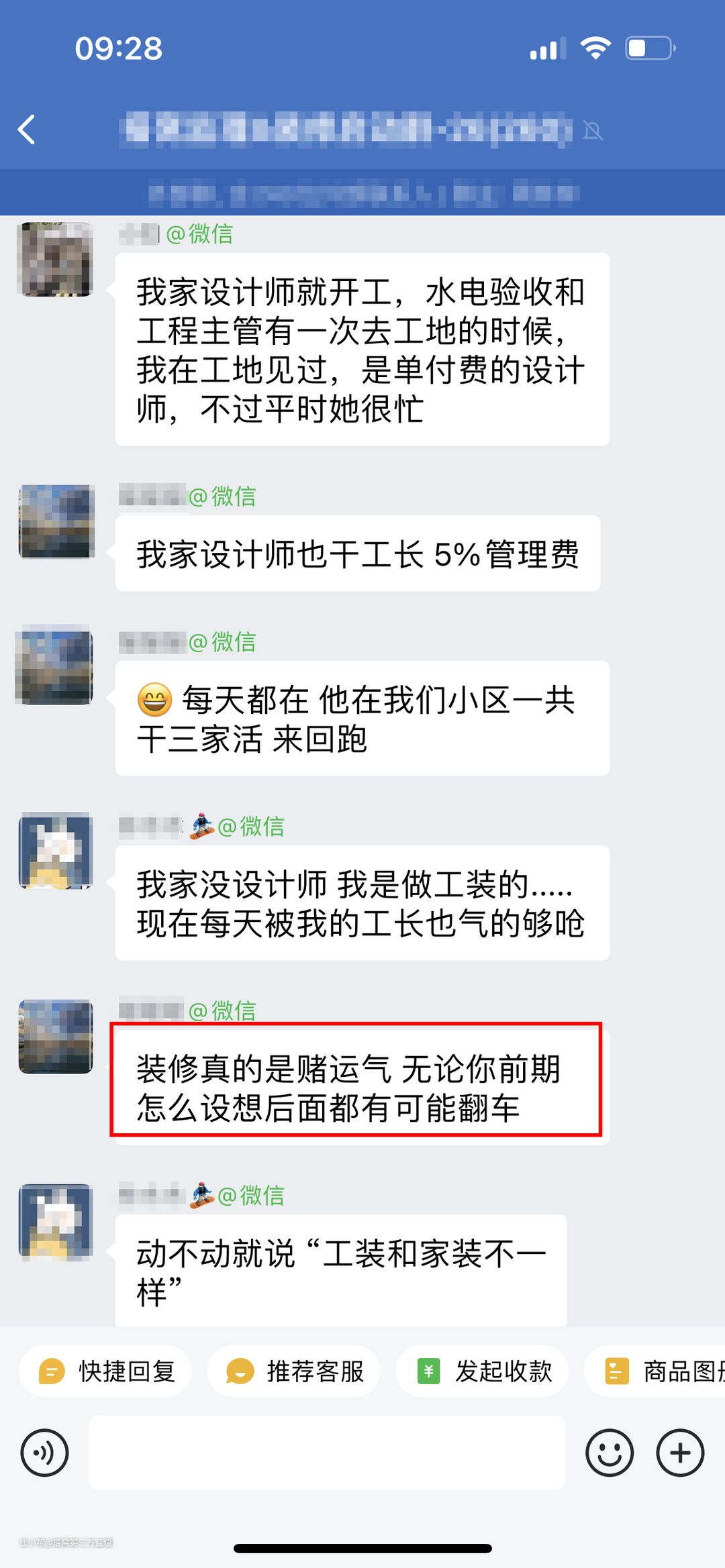Open avatar of sender of 水电验收 message

pyautogui.click(x=55, y=260)
